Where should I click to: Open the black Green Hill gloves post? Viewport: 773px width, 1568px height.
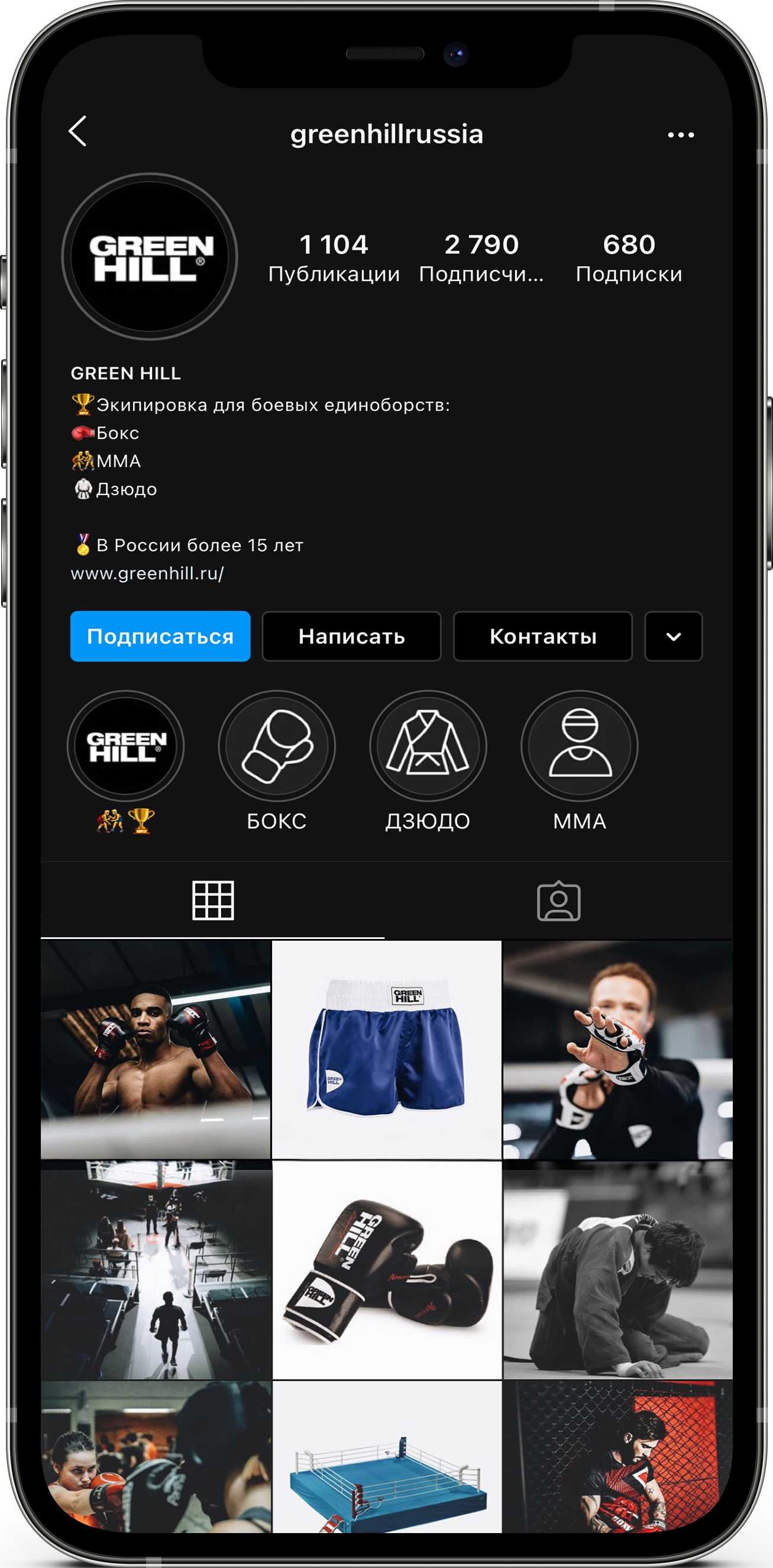coord(387,1270)
